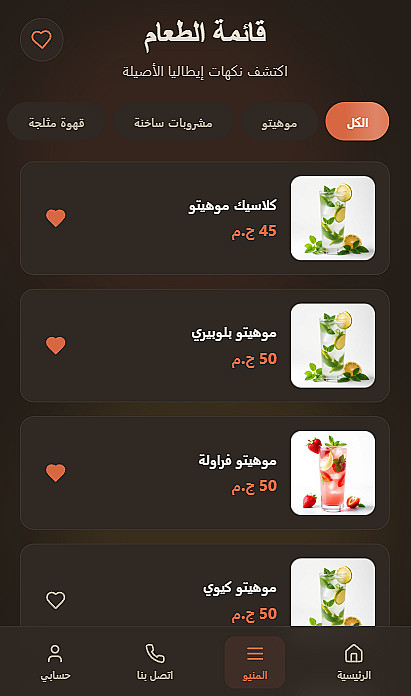
Task: Open the موهيتو فراولة item card
Action: pyautogui.click(x=205, y=473)
